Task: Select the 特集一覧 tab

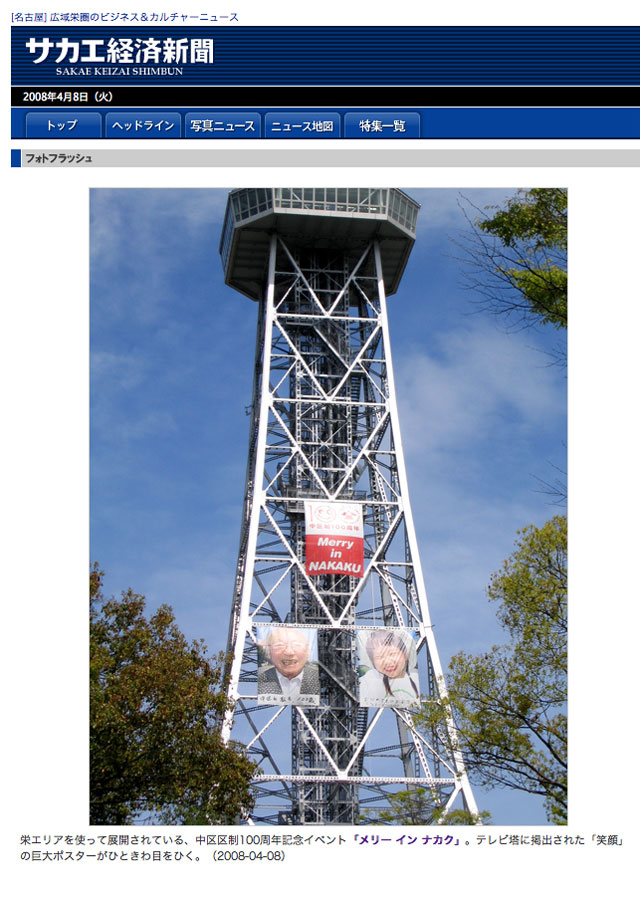Action: tap(382, 126)
